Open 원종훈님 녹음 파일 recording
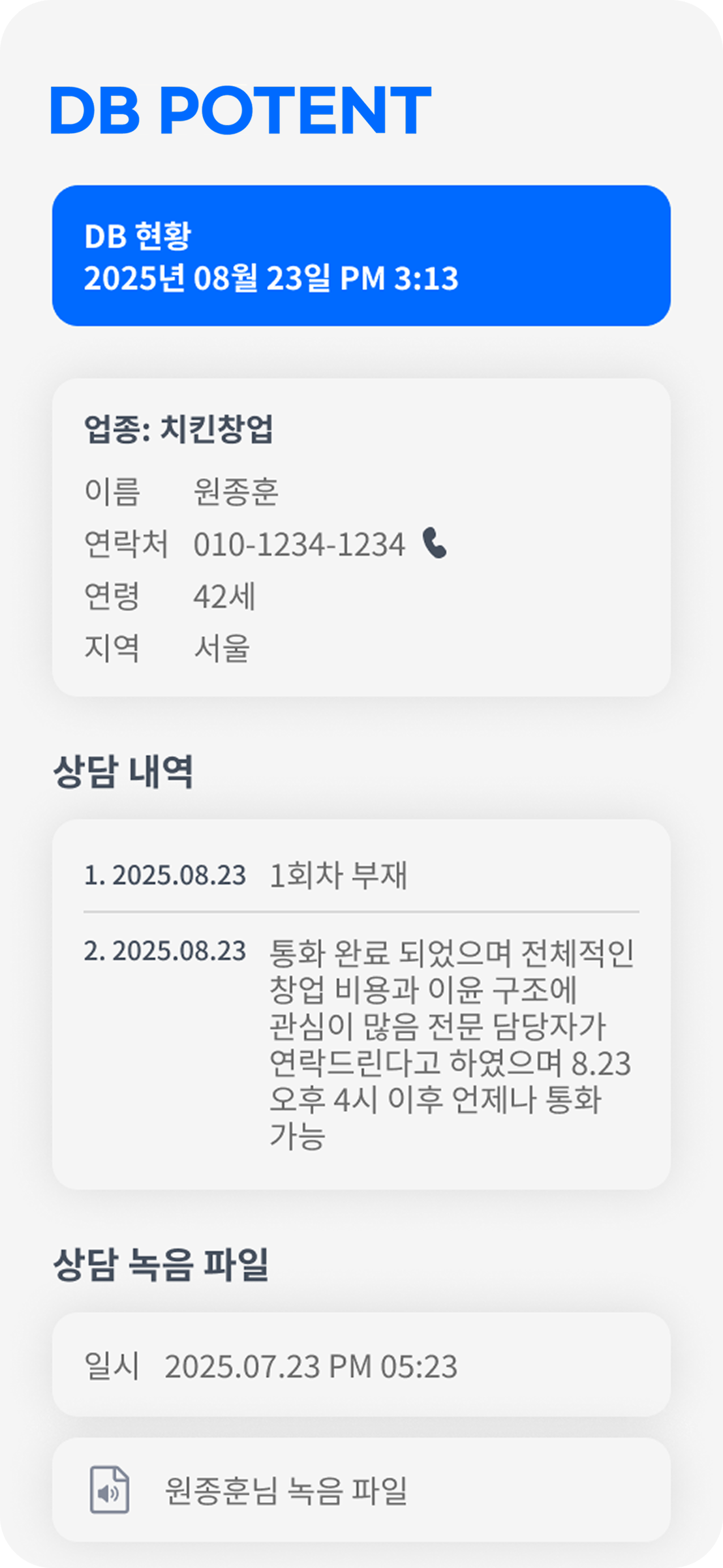 pyautogui.click(x=286, y=1489)
